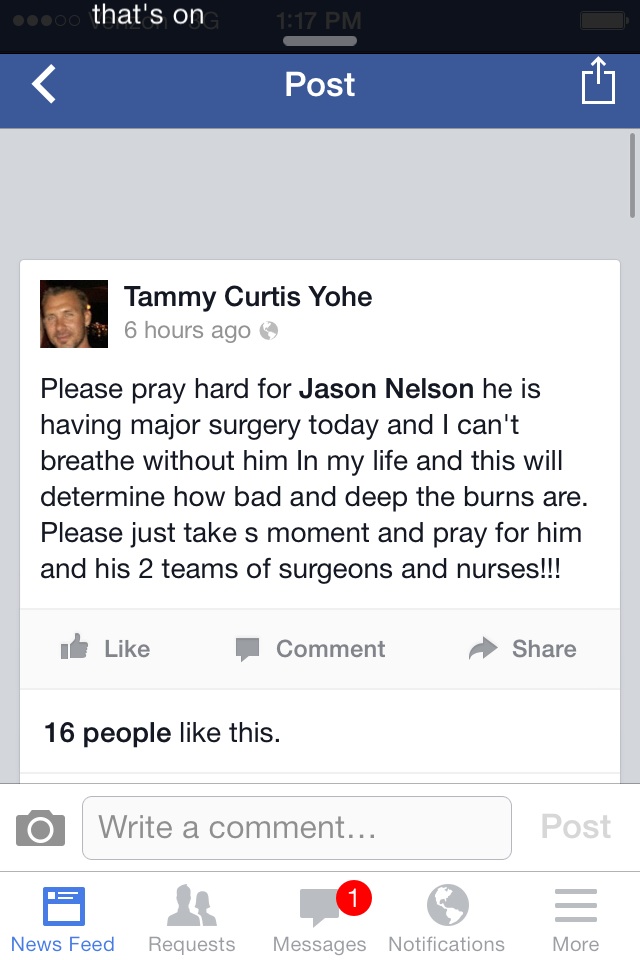The height and width of the screenshot is (960, 640).
Task: Submit the comment with Post button
Action: [576, 827]
